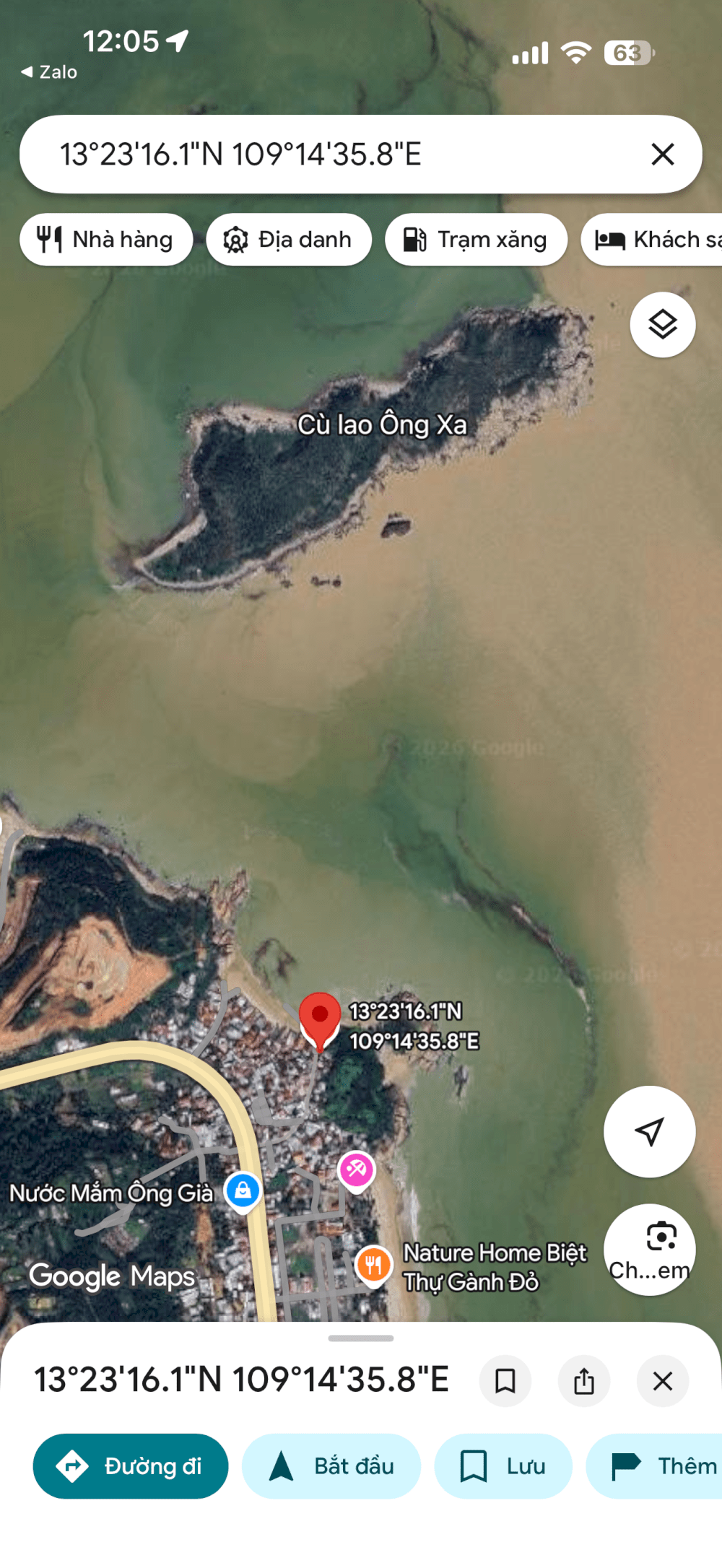Filter by Địa danh
Viewport: 722px width, 1568px height.
[x=289, y=240]
